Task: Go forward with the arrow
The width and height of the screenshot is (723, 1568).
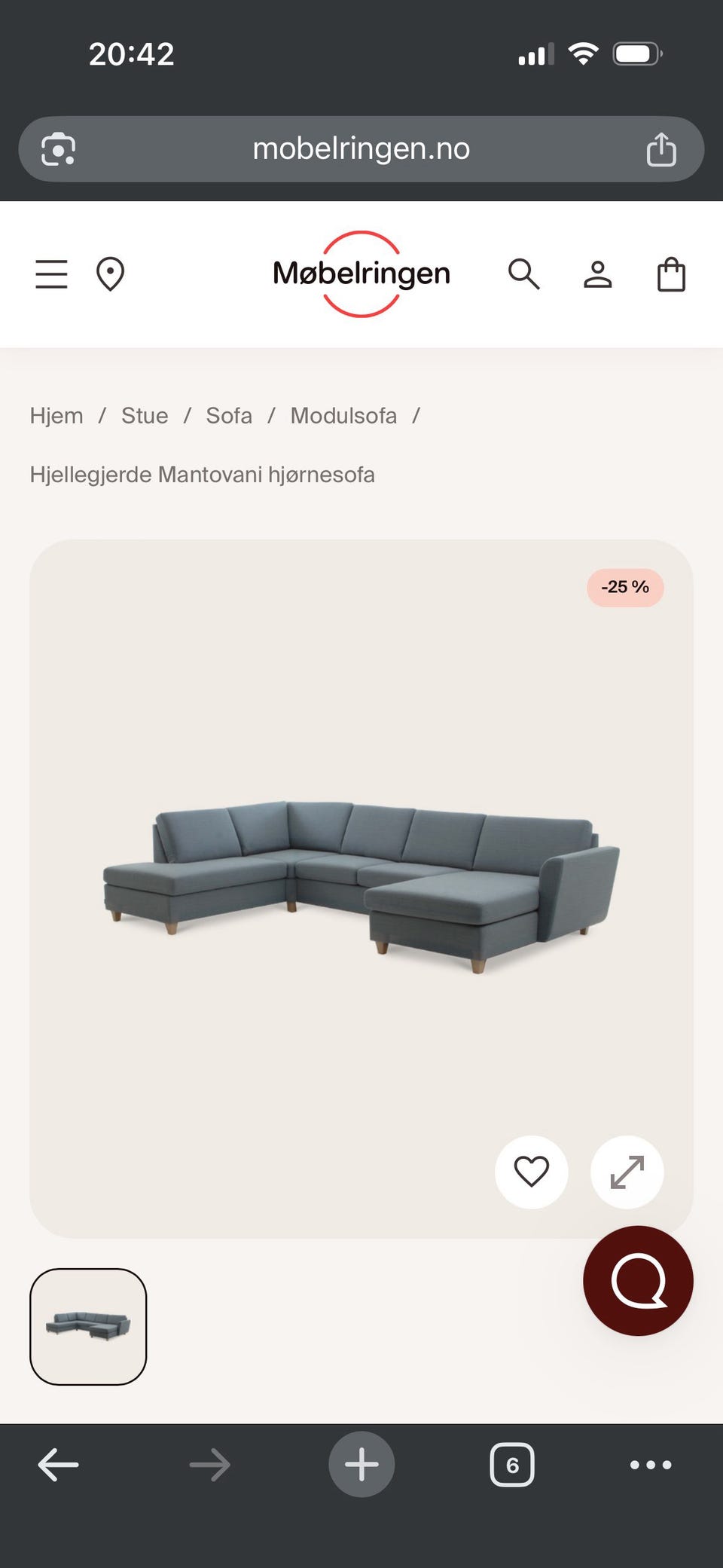Action: pyautogui.click(x=209, y=1464)
